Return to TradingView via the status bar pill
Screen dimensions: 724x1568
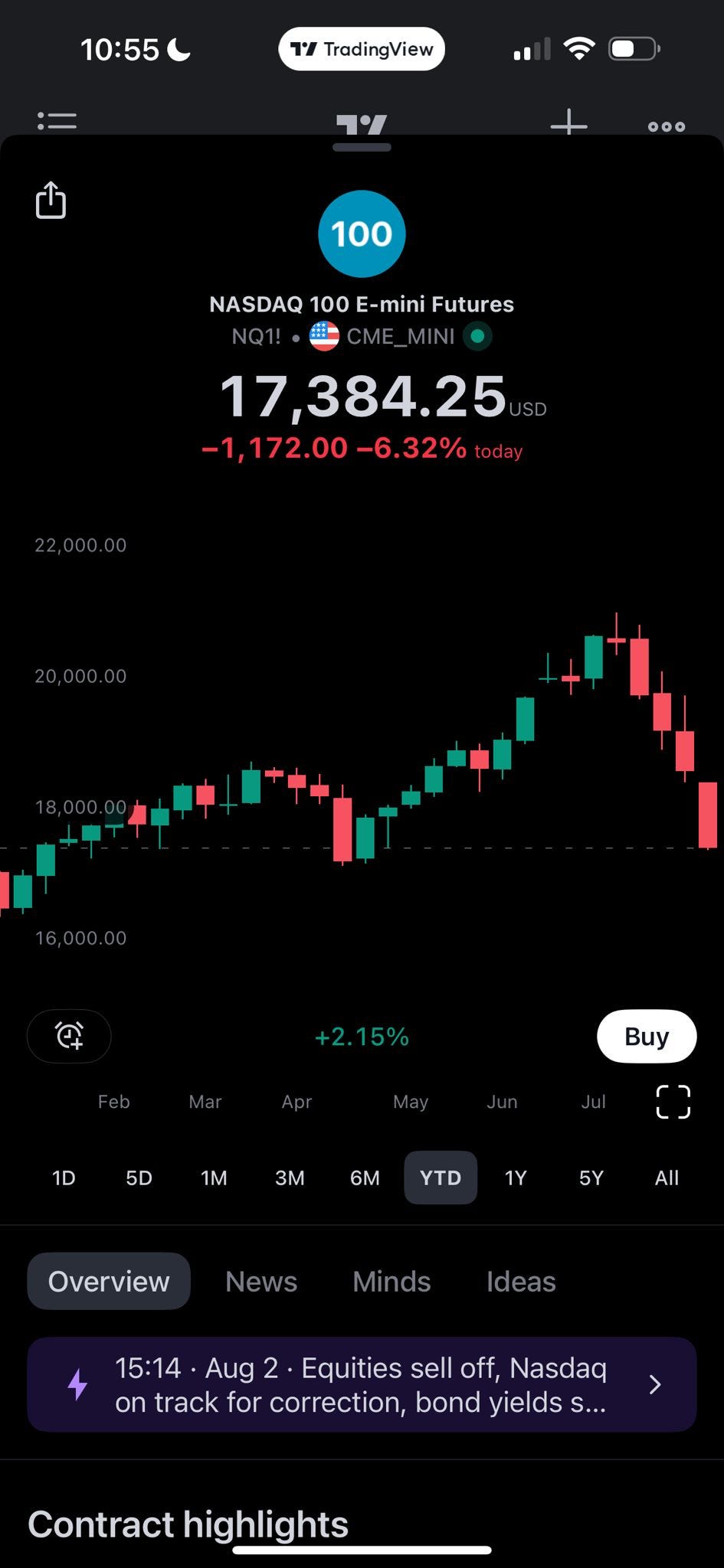(362, 49)
